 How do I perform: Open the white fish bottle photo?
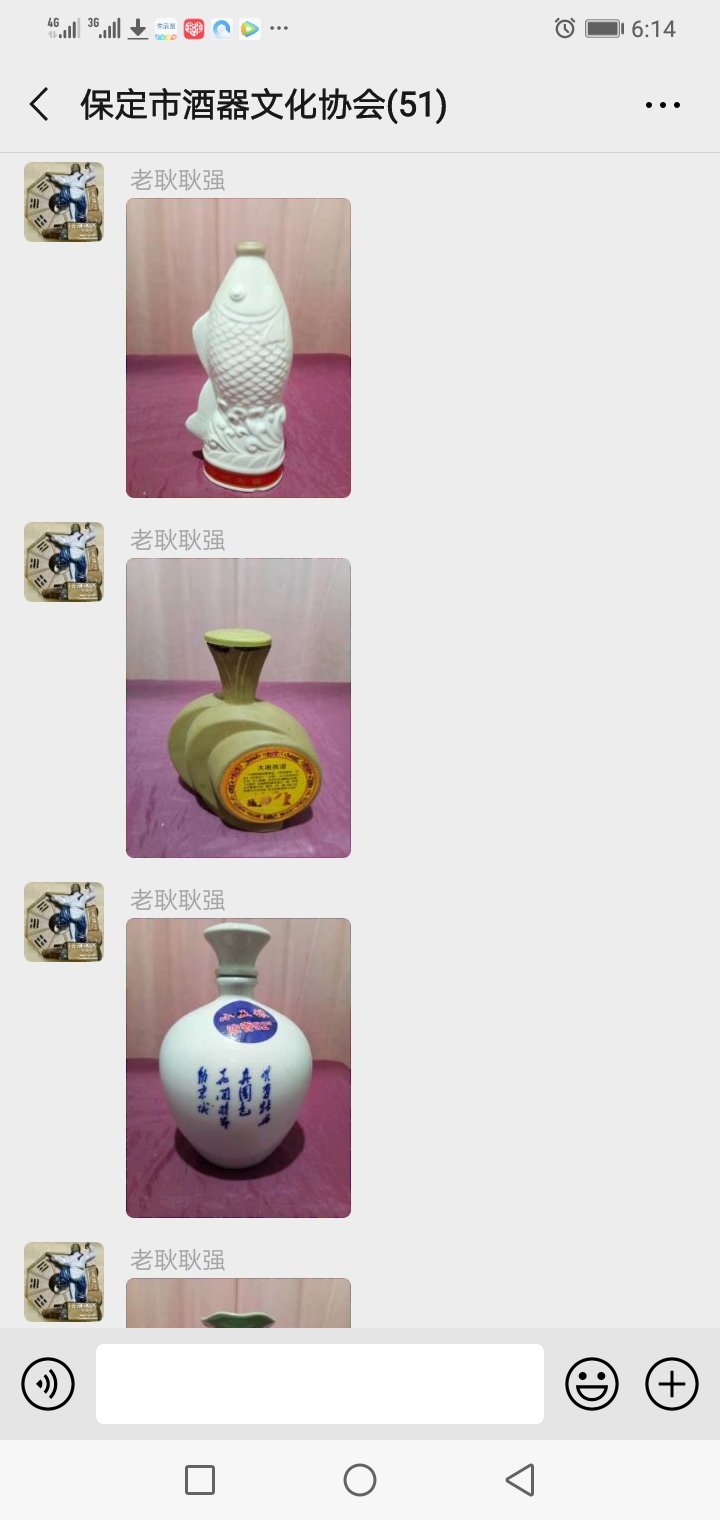tap(238, 348)
